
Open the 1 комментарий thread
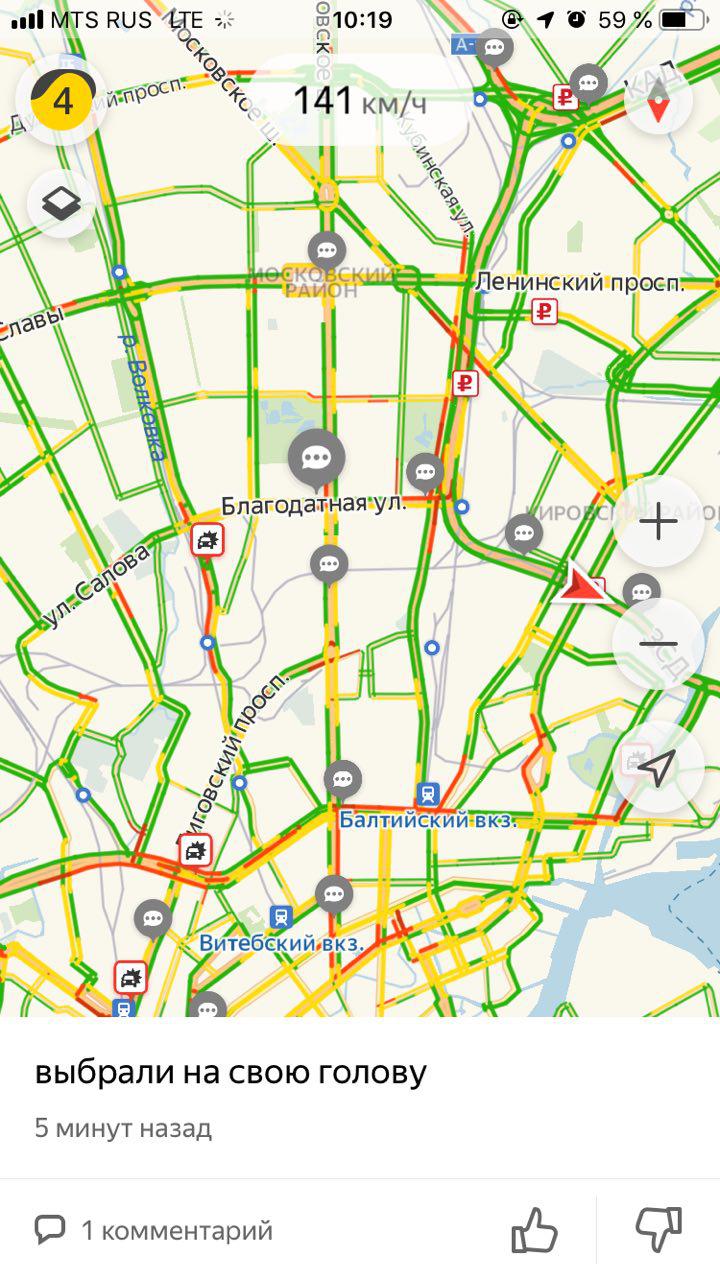click(x=154, y=1230)
